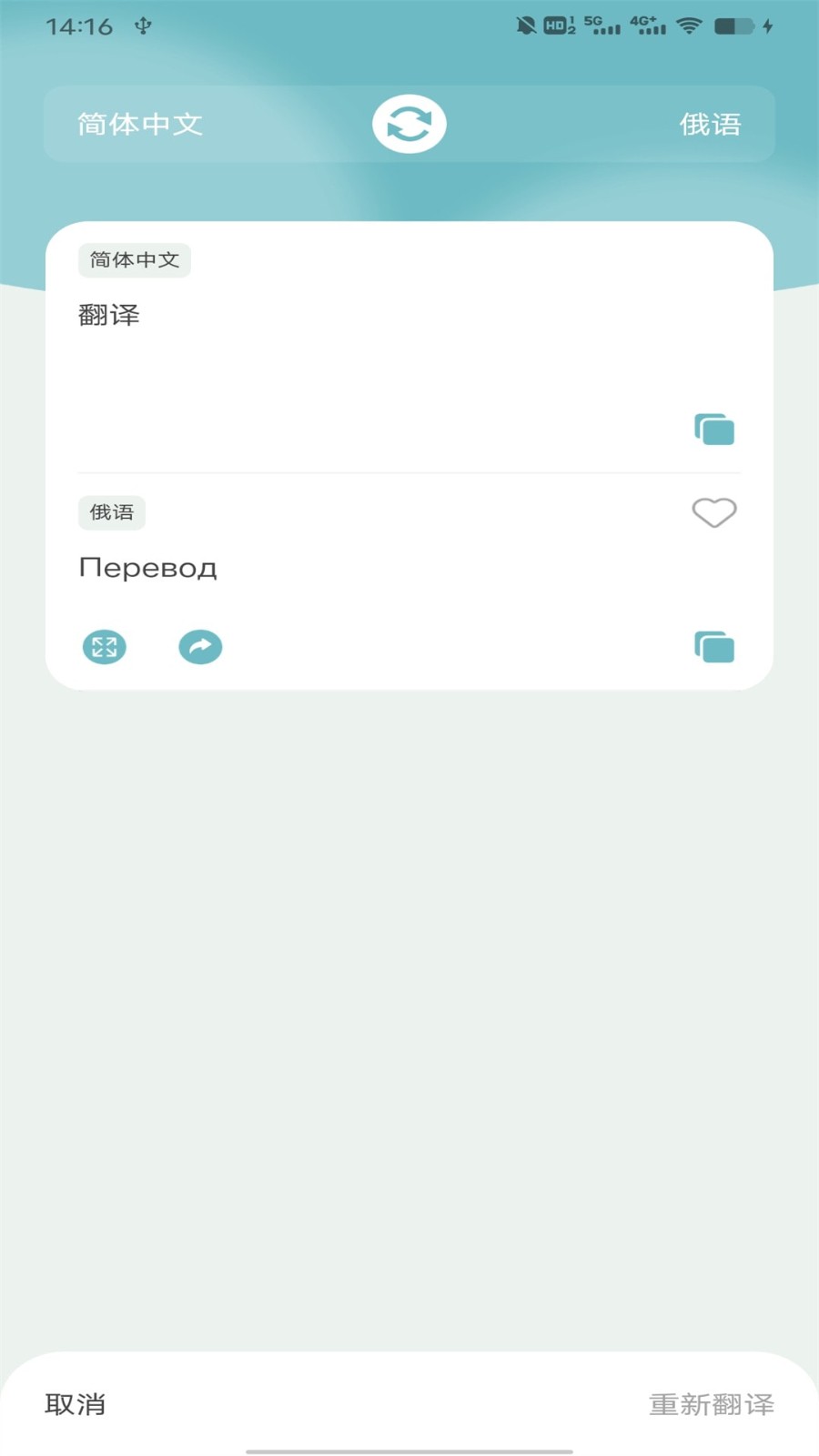Share the Russian translation
819x1456 pixels.
point(200,646)
